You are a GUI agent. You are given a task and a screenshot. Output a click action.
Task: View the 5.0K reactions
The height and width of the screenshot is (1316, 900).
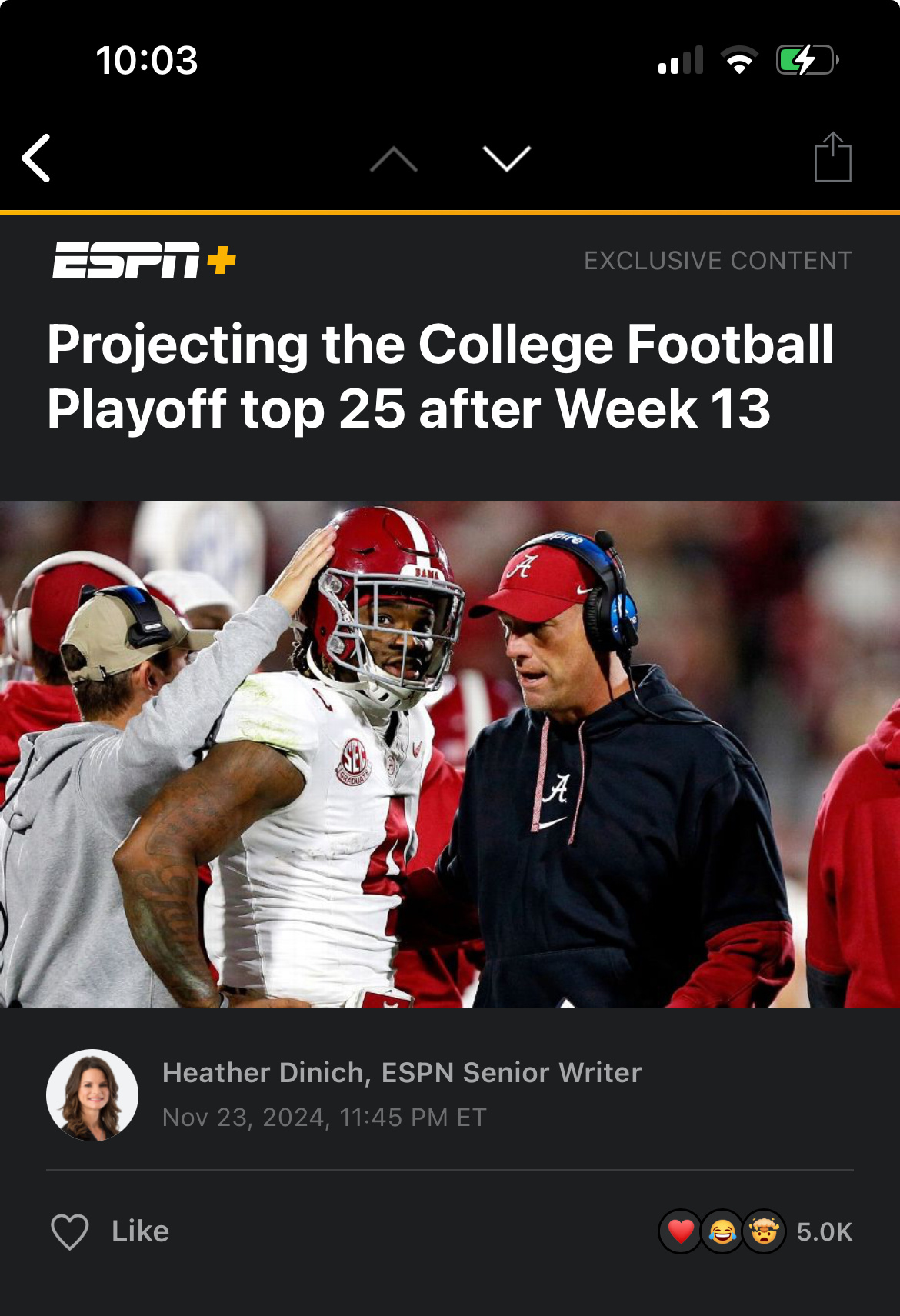tap(755, 1231)
